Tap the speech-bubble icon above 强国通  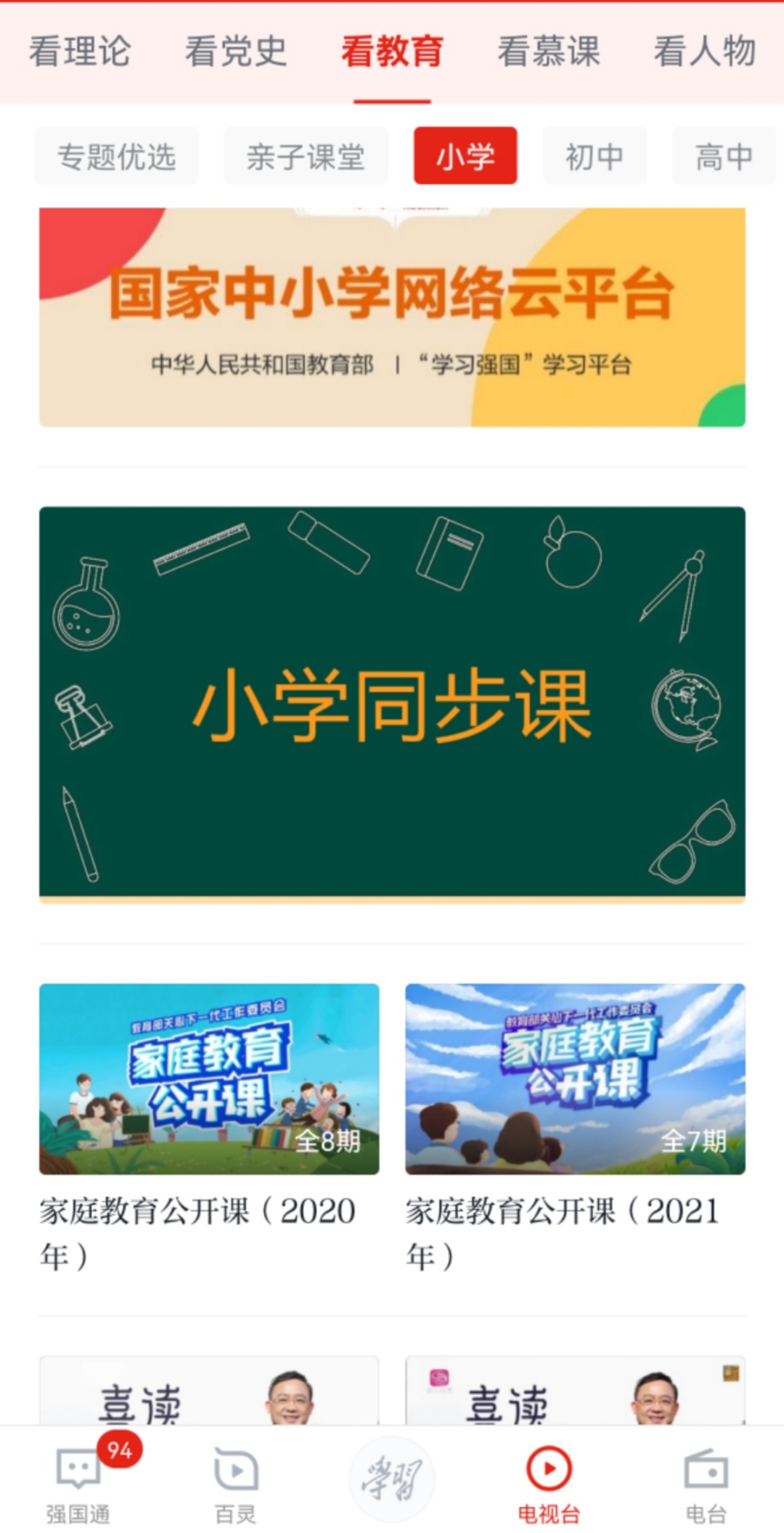[75, 1467]
